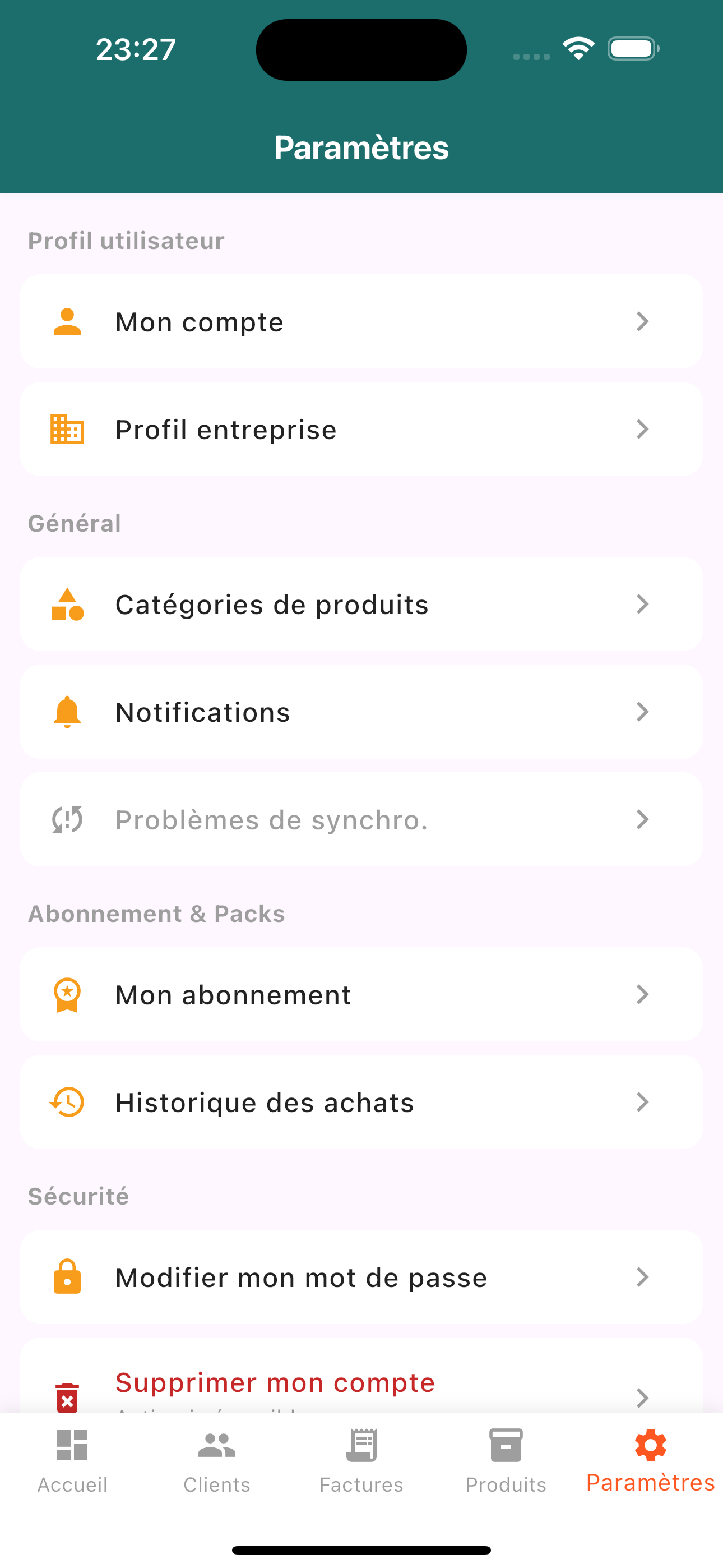Select the Mon abonnement medal icon
This screenshot has height=1568, width=723.
(x=68, y=994)
